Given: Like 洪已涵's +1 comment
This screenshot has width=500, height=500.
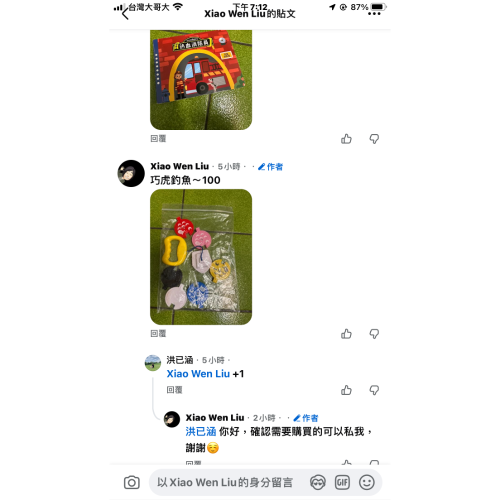Looking at the screenshot, I should pos(346,390).
